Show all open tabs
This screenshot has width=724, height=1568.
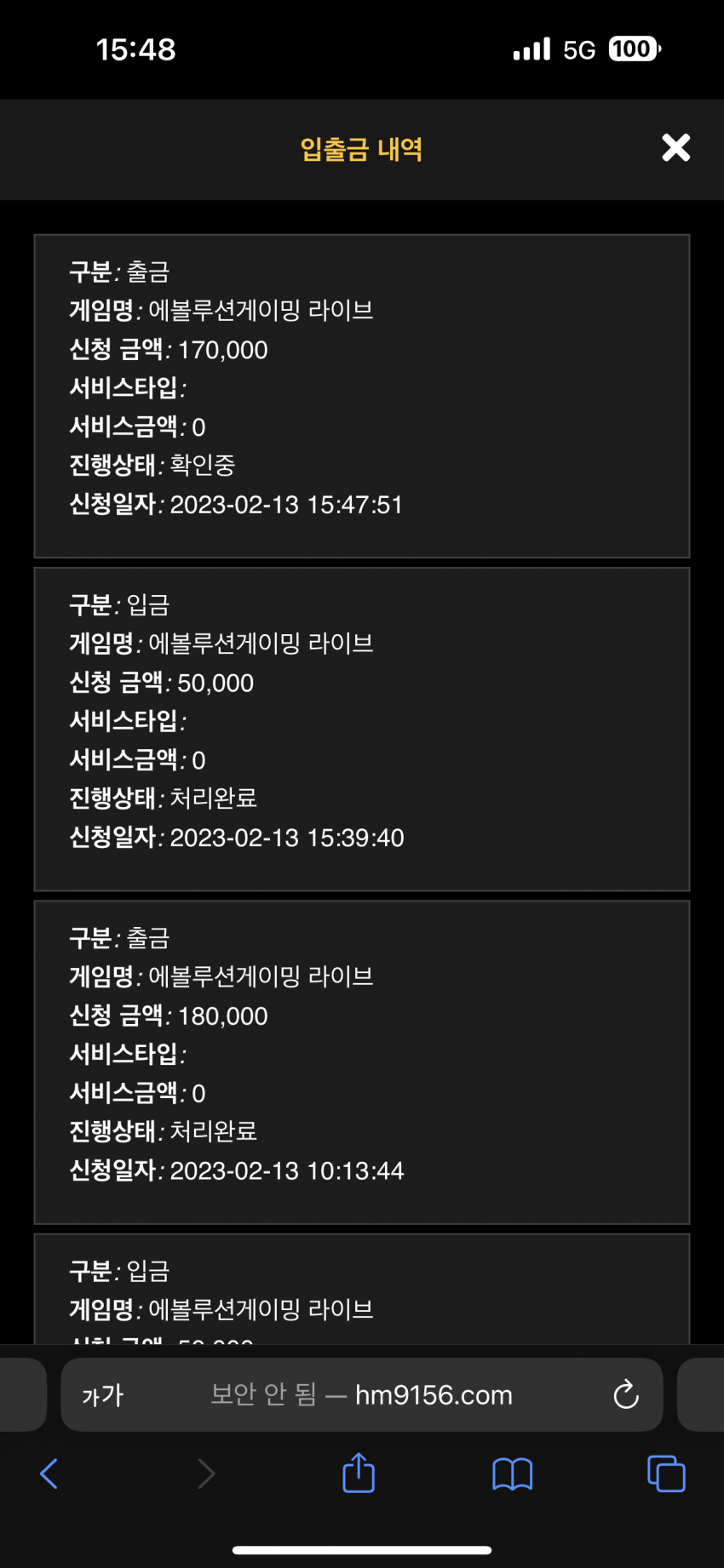[x=666, y=1474]
